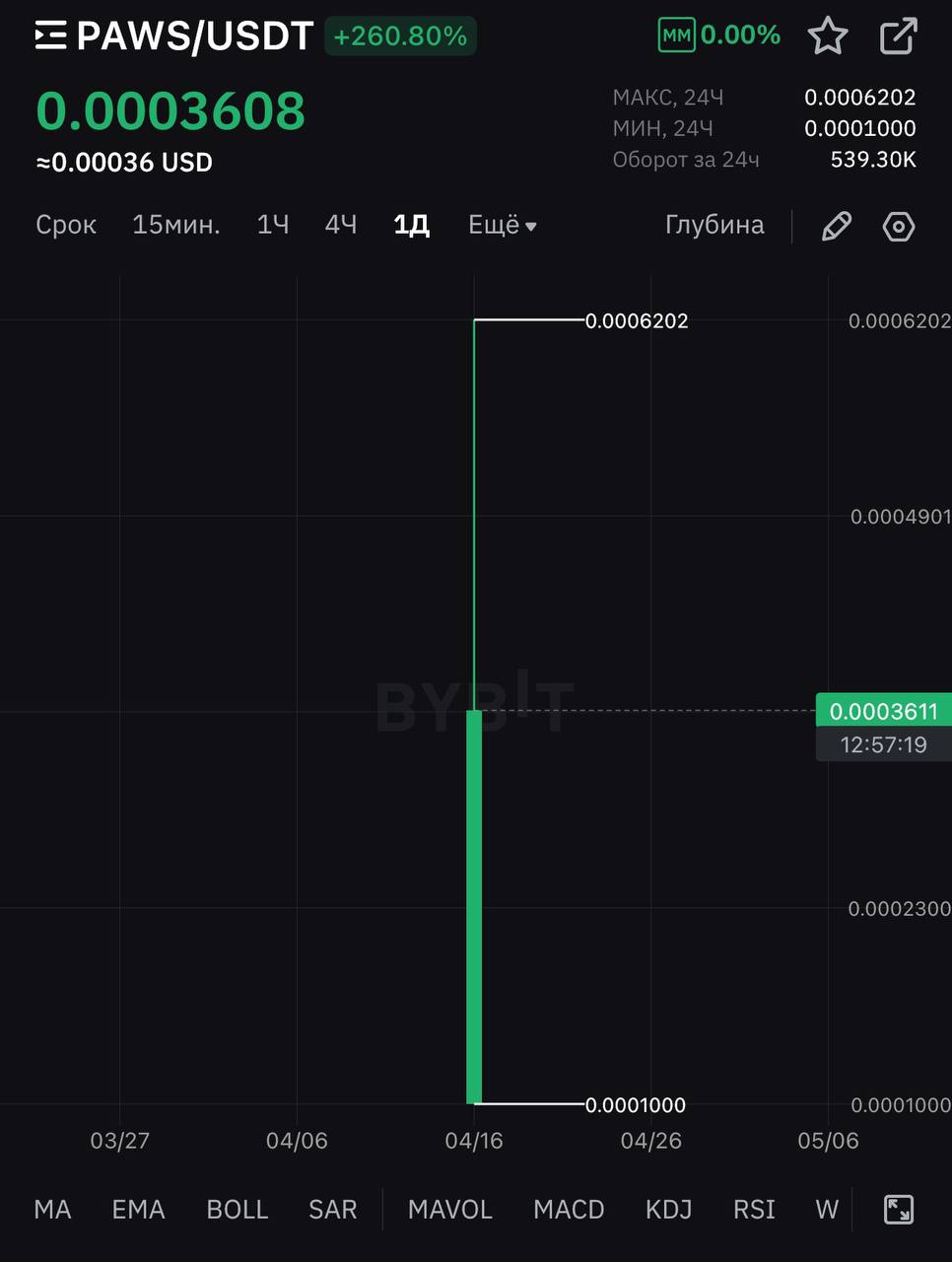Image resolution: width=952 pixels, height=1262 pixels.
Task: Select the 15мин. timeframe
Action: 176,225
